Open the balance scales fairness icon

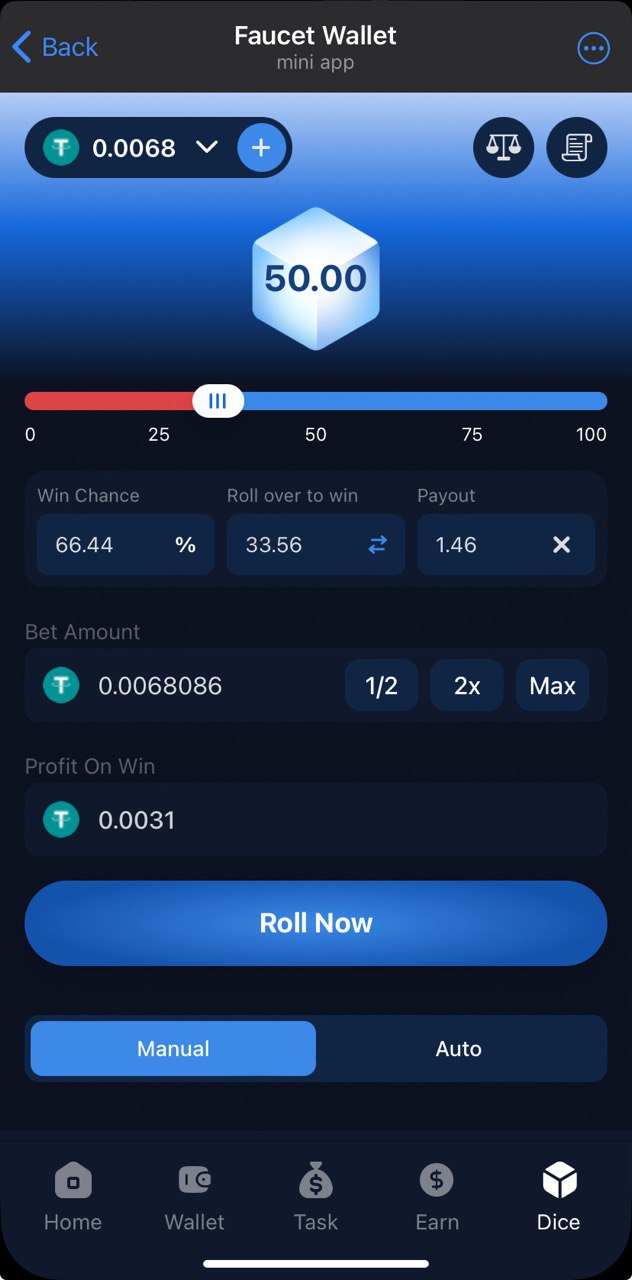pos(503,148)
